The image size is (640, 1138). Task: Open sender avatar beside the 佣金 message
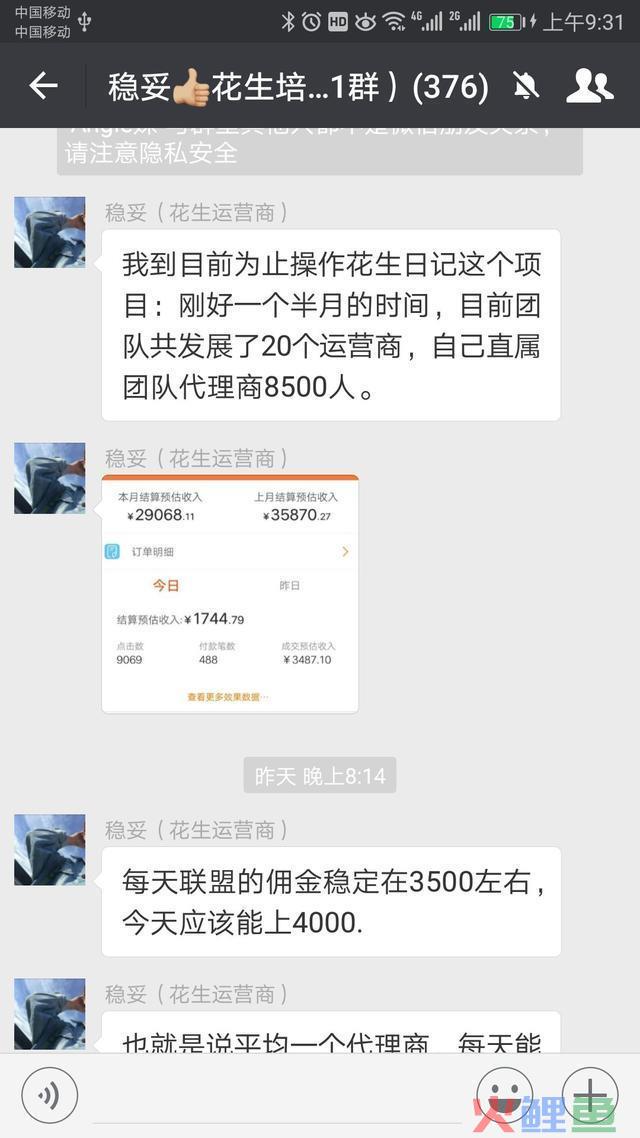50,850
